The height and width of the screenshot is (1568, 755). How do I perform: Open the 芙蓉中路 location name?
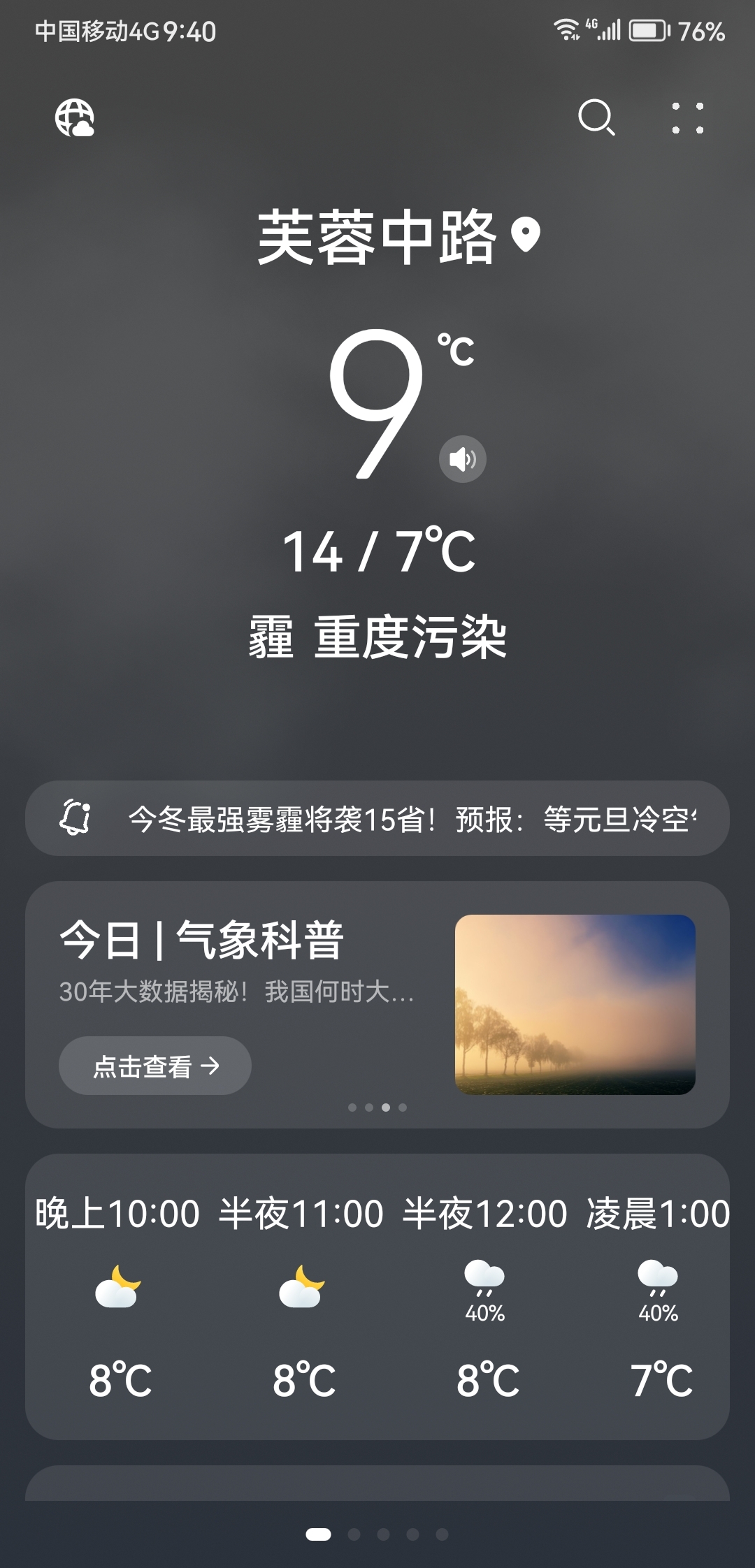click(x=377, y=238)
